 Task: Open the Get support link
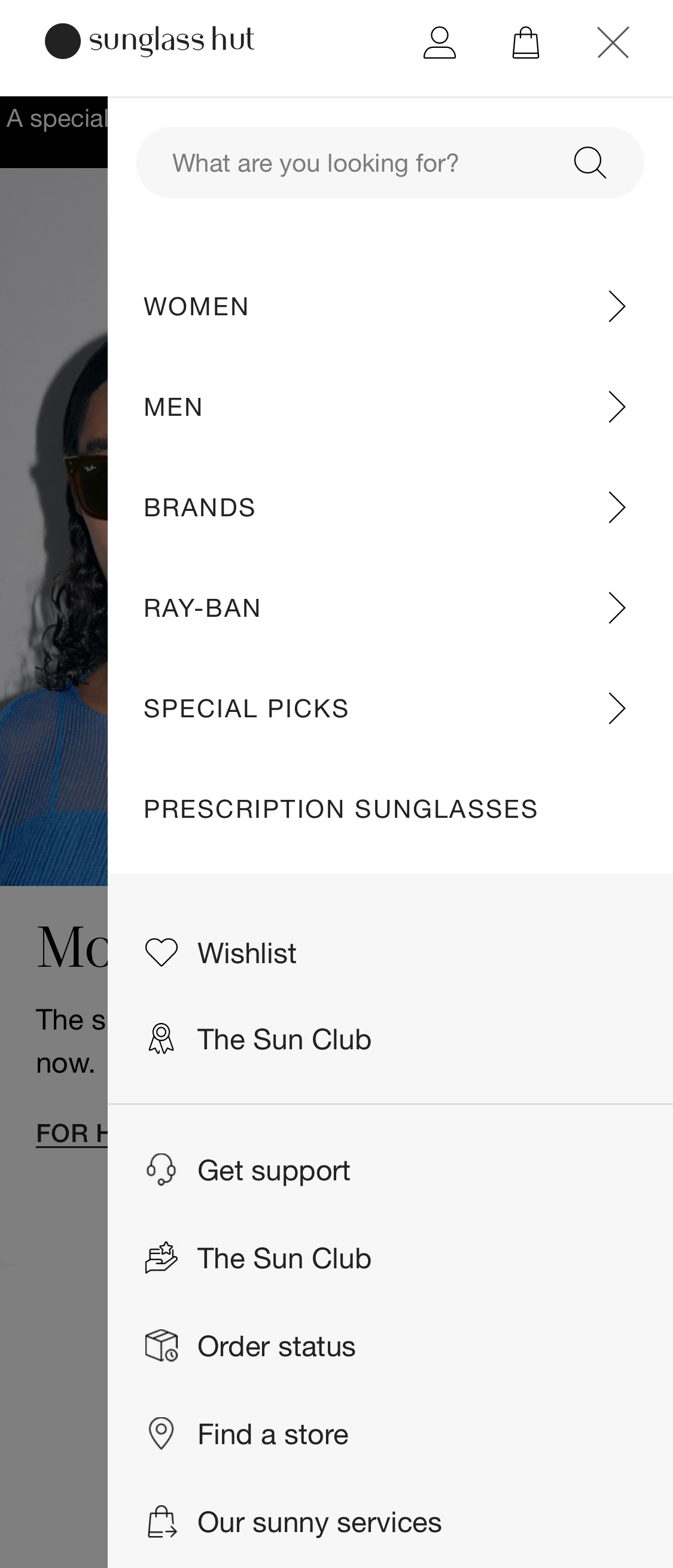pyautogui.click(x=273, y=1170)
